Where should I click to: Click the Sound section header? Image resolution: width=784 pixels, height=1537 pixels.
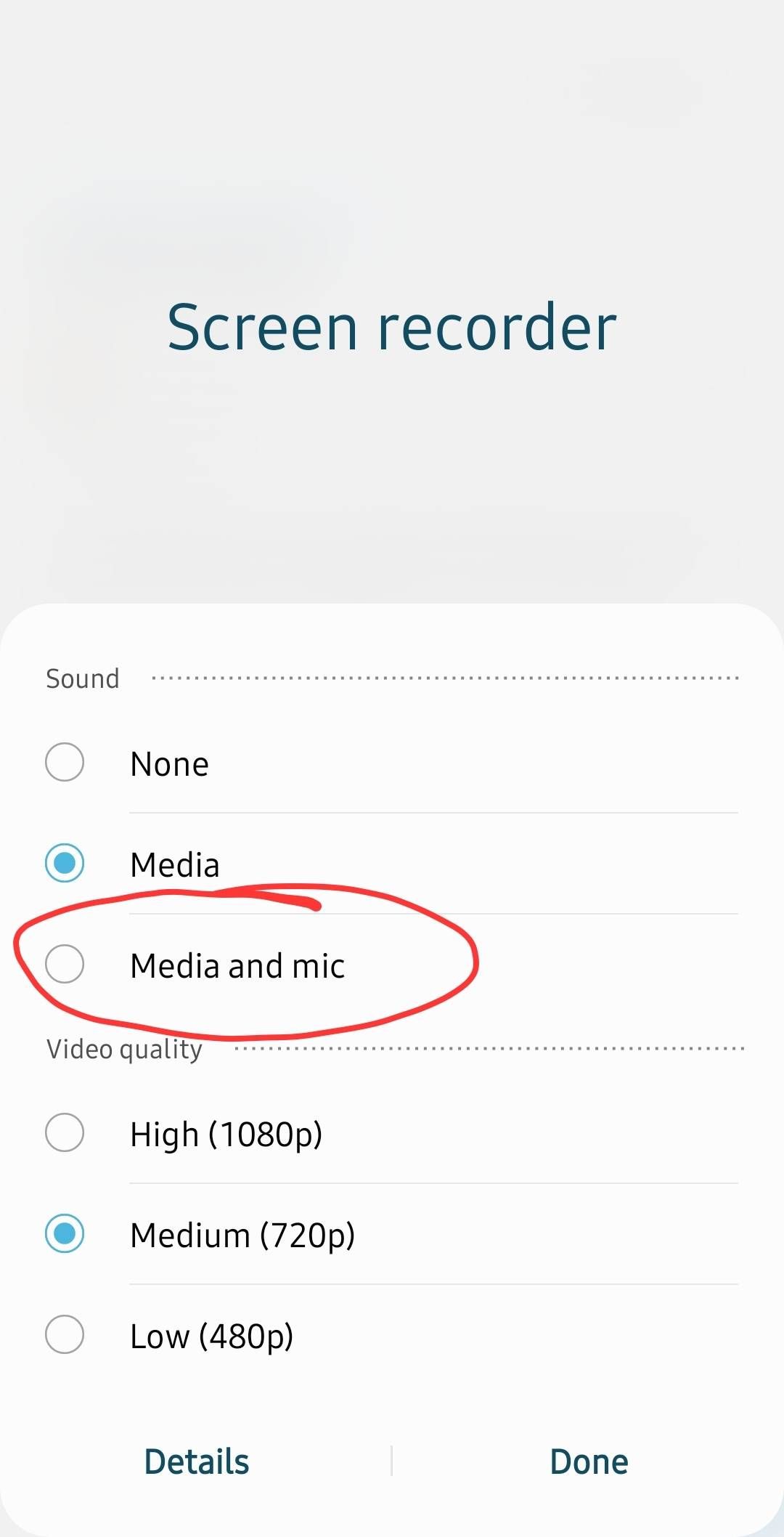pos(82,678)
